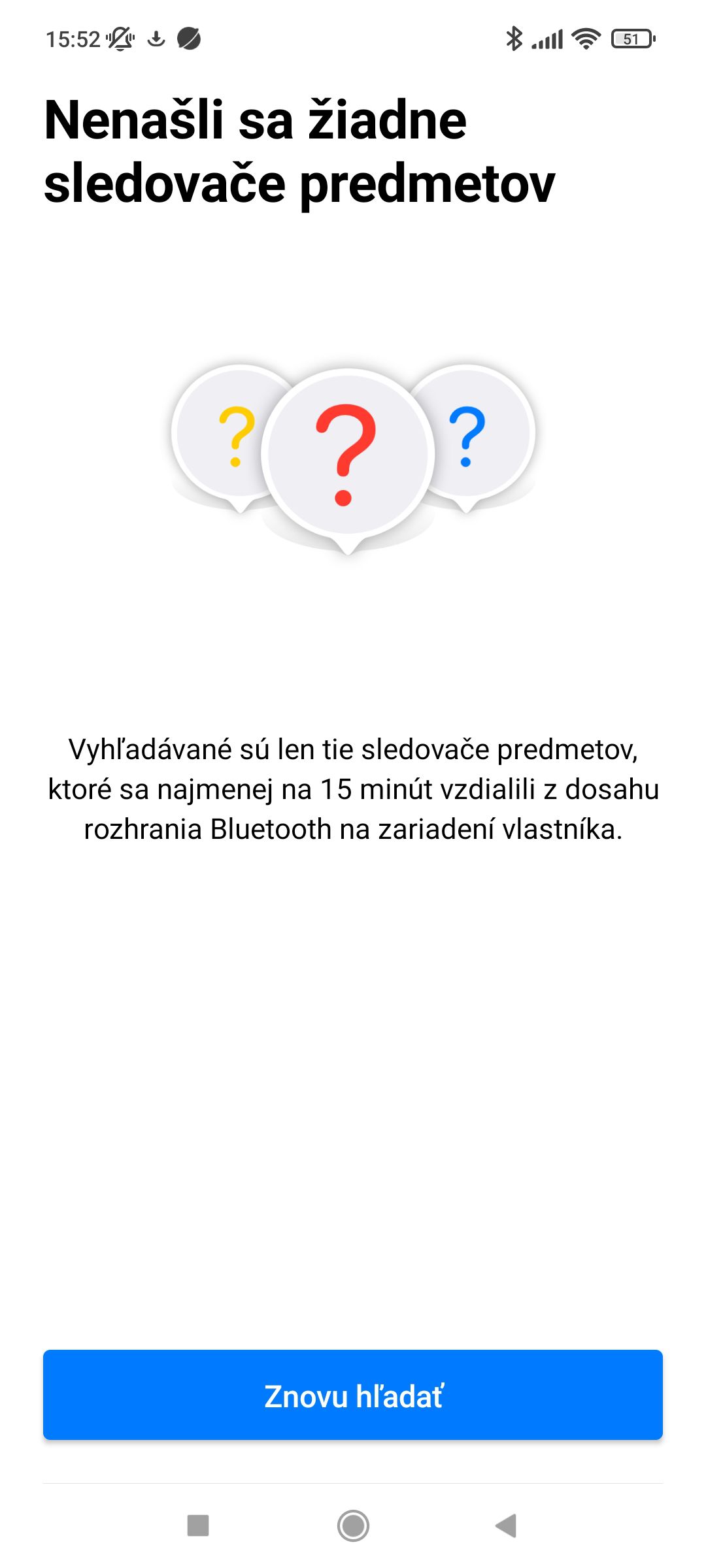Go back with the system back button
Screen dimensions: 706x1568
[507, 1526]
